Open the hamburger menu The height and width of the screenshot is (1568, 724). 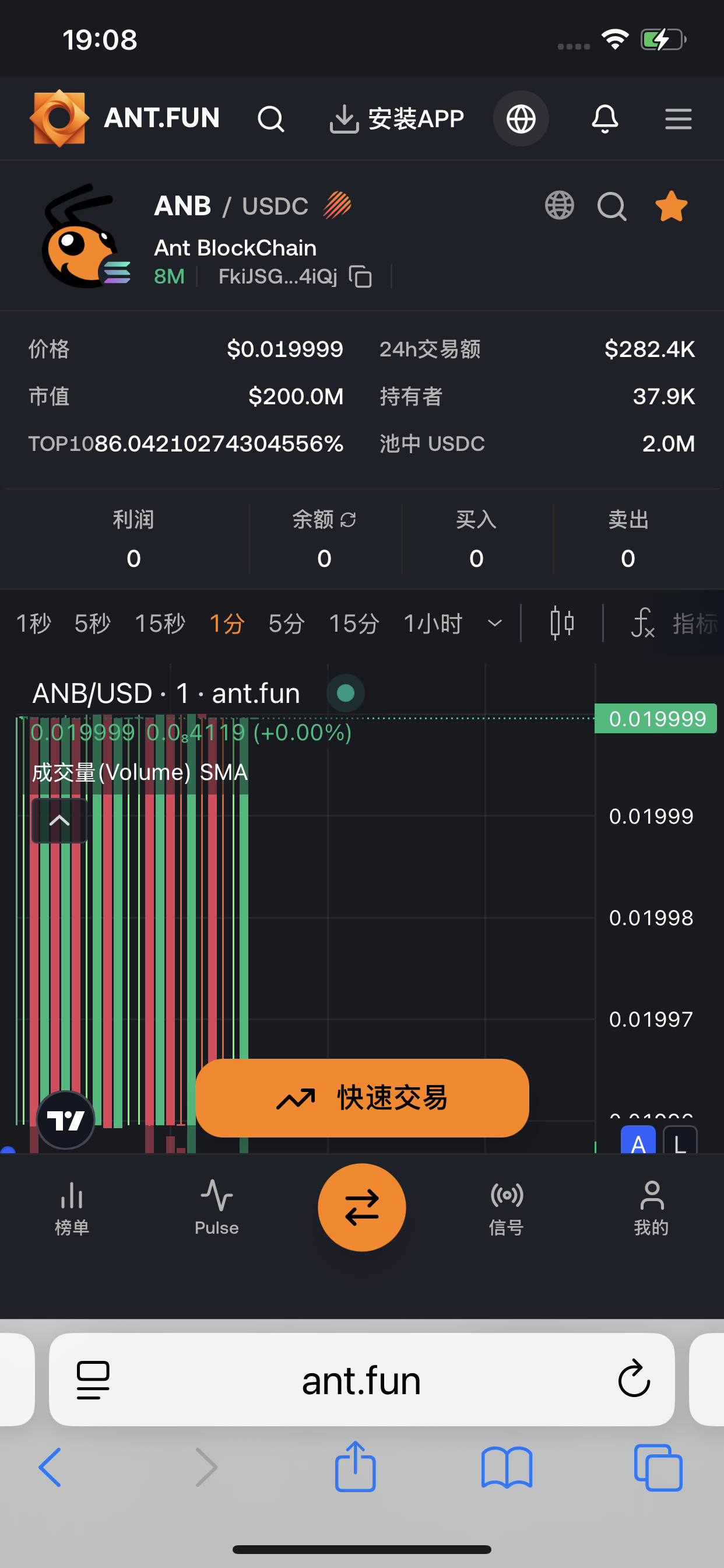(x=678, y=118)
